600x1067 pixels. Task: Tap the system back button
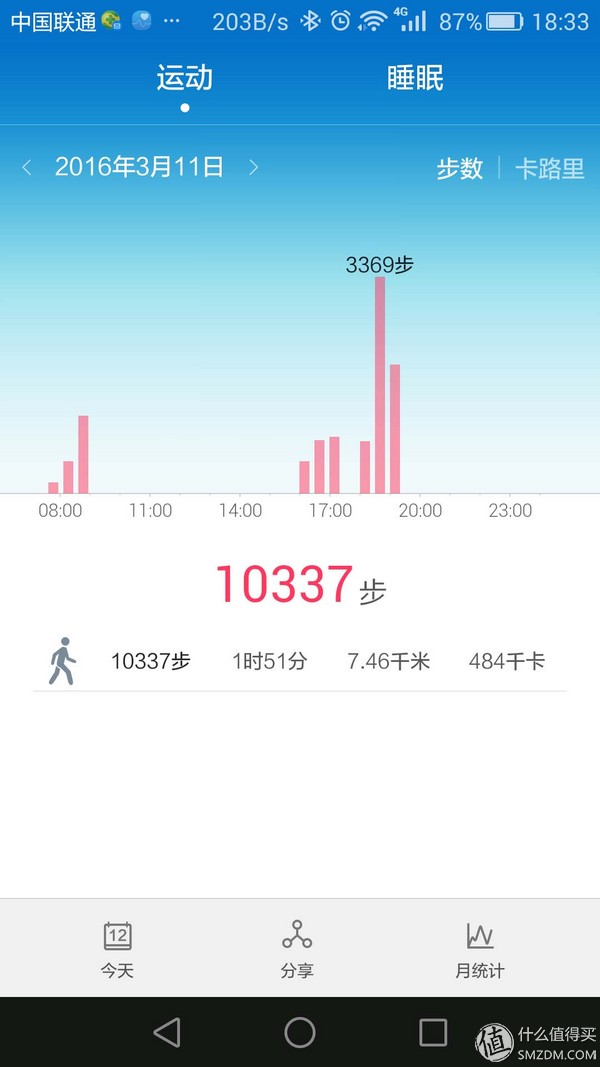[167, 1032]
